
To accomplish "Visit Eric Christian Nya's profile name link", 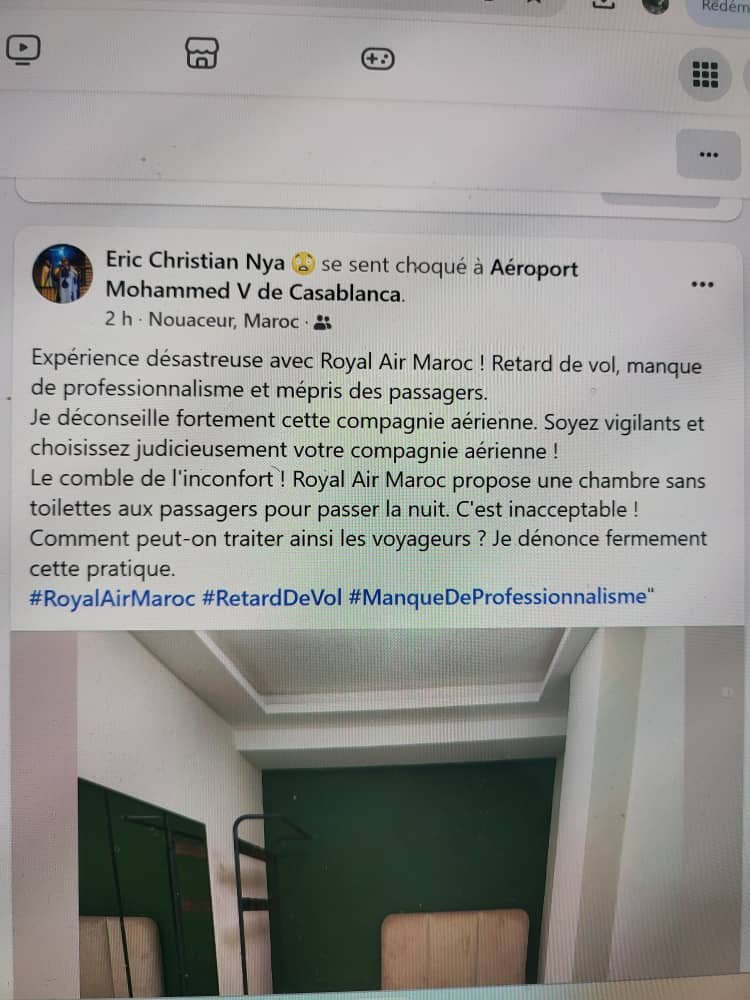I will 195,262.
